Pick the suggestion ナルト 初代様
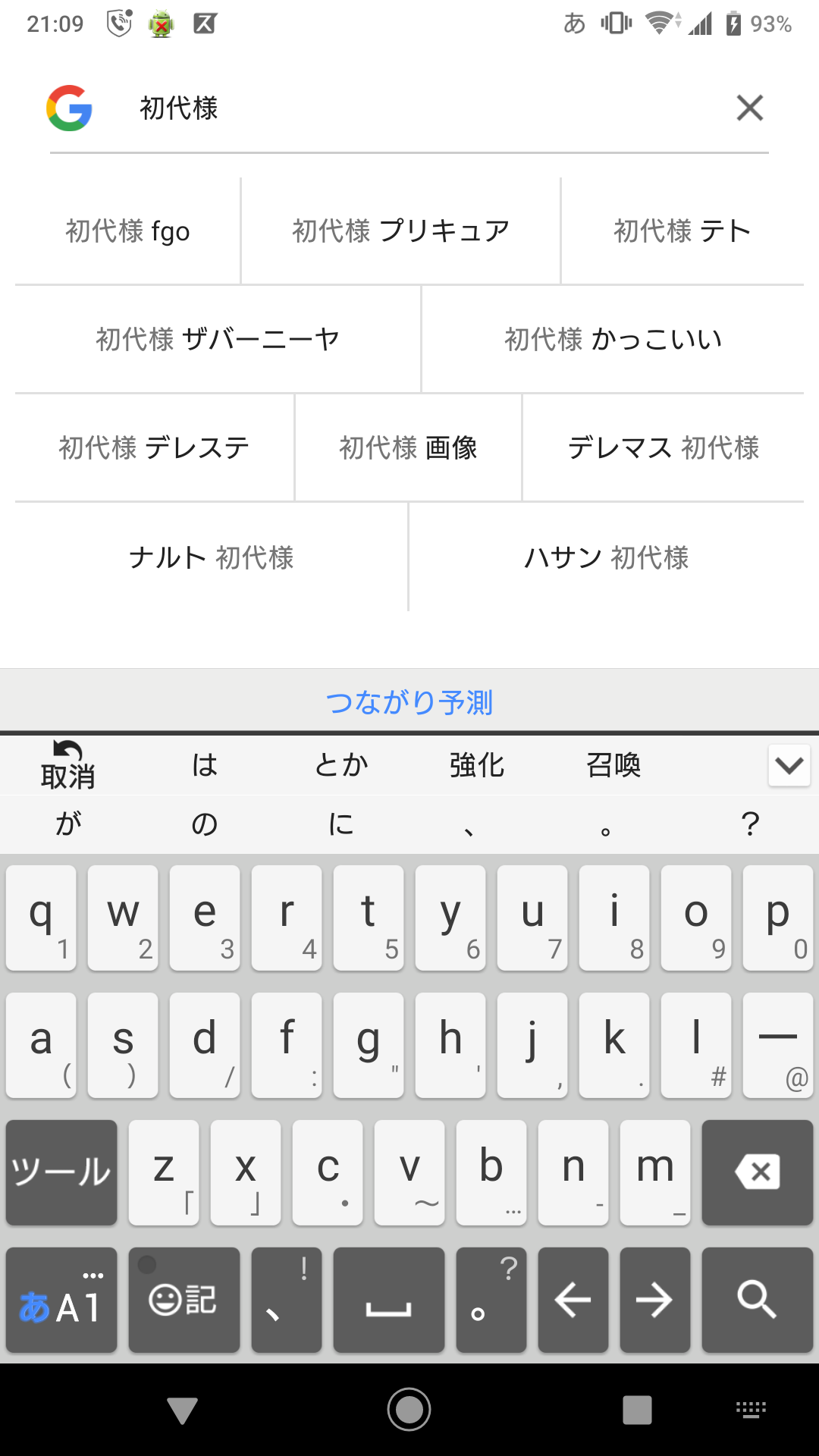The width and height of the screenshot is (819, 1456). pyautogui.click(x=212, y=557)
